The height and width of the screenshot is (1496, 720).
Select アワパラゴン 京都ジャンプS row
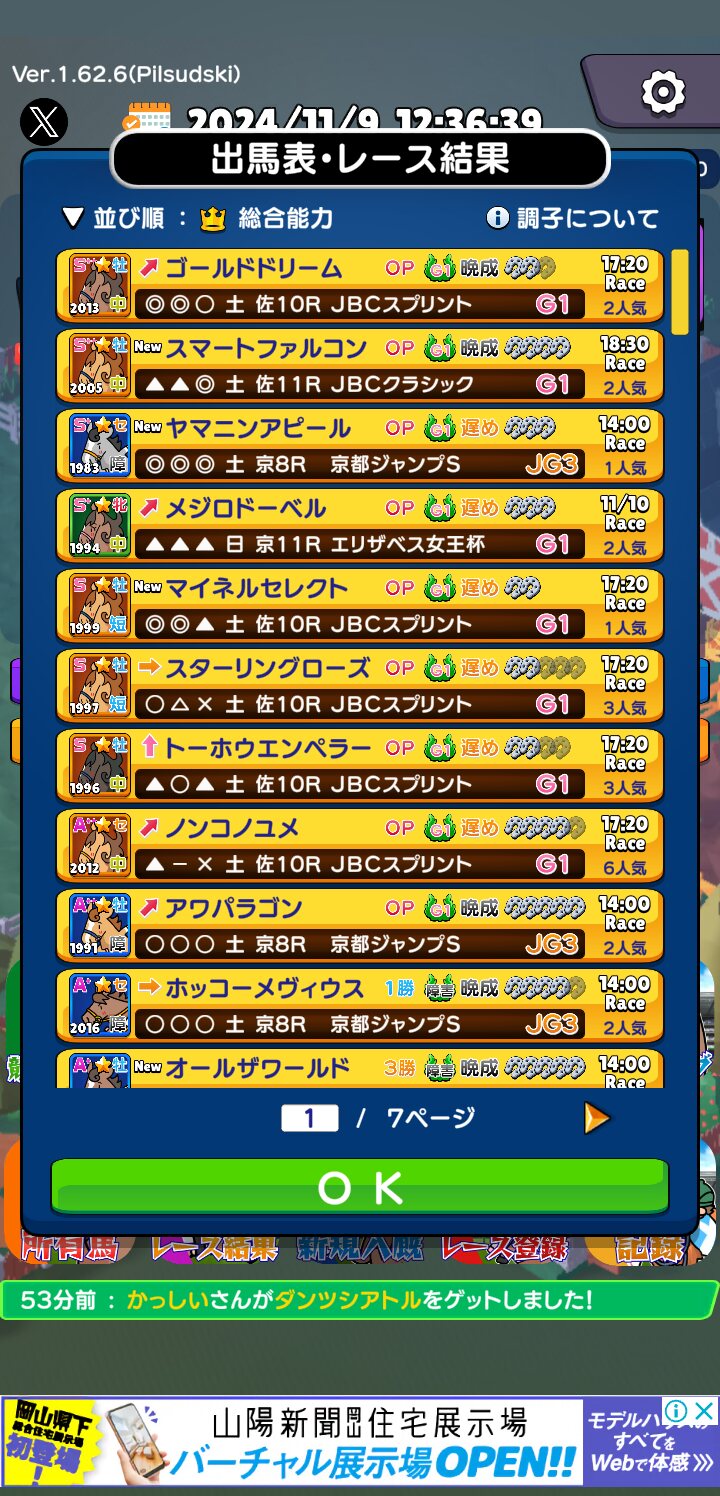360,925
